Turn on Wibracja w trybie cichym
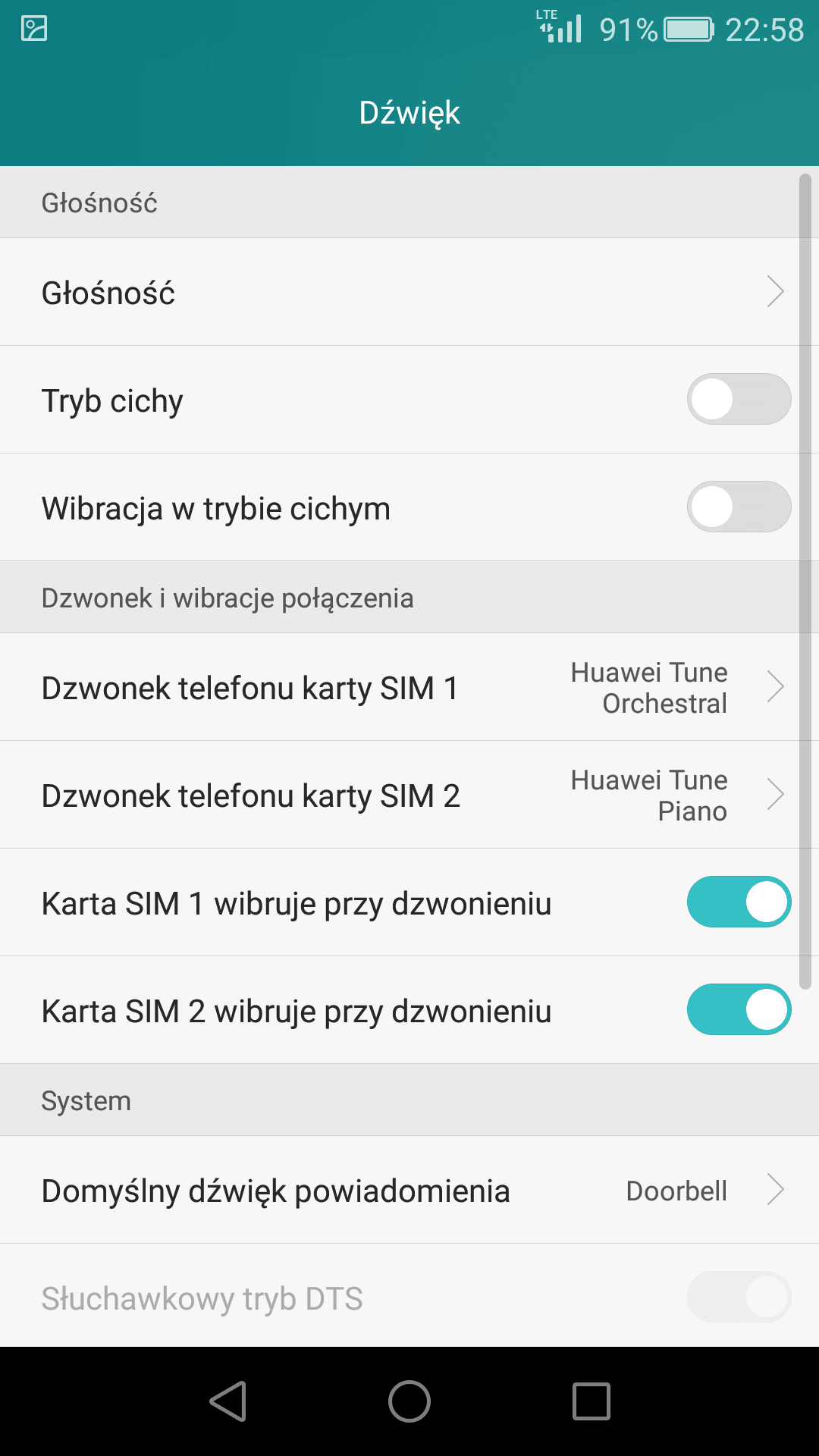Viewport: 819px width, 1456px height. (739, 507)
